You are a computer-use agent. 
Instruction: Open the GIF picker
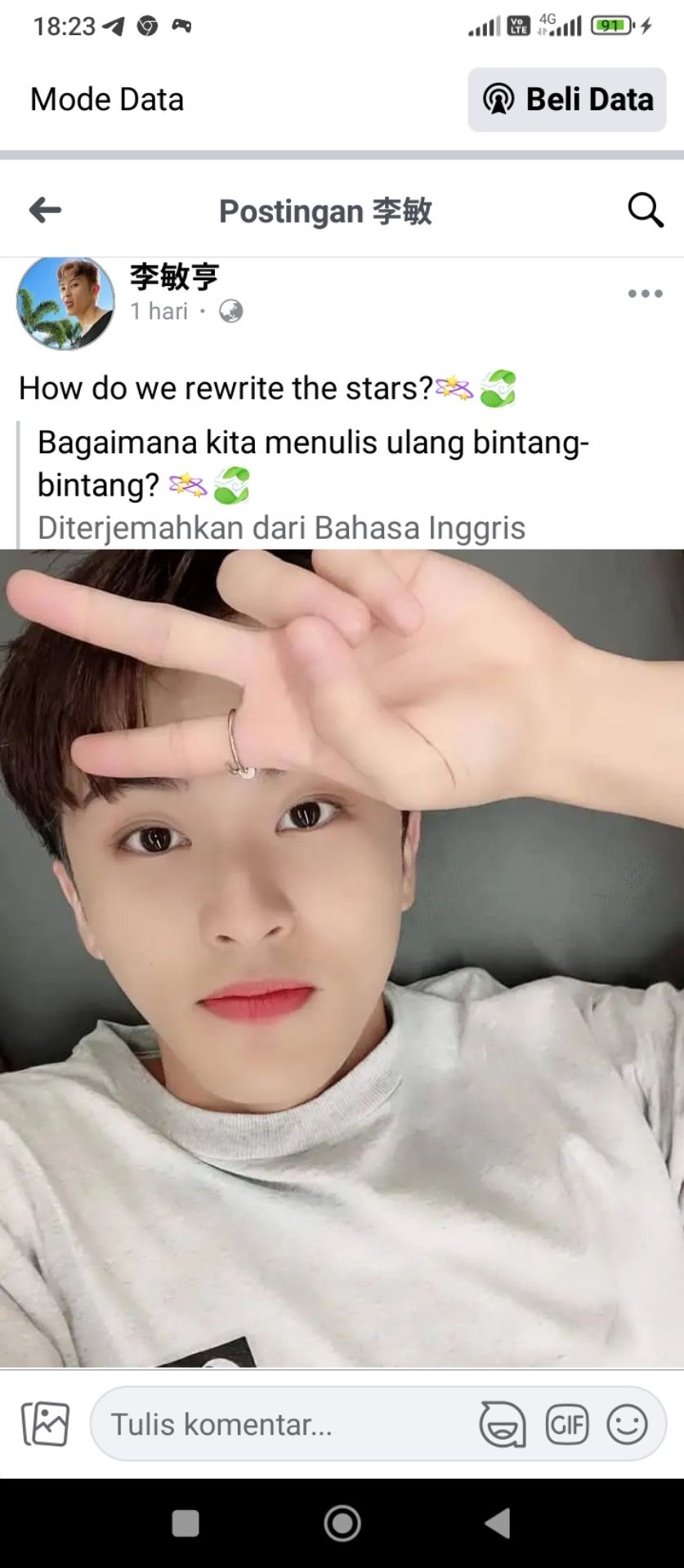(x=566, y=1424)
